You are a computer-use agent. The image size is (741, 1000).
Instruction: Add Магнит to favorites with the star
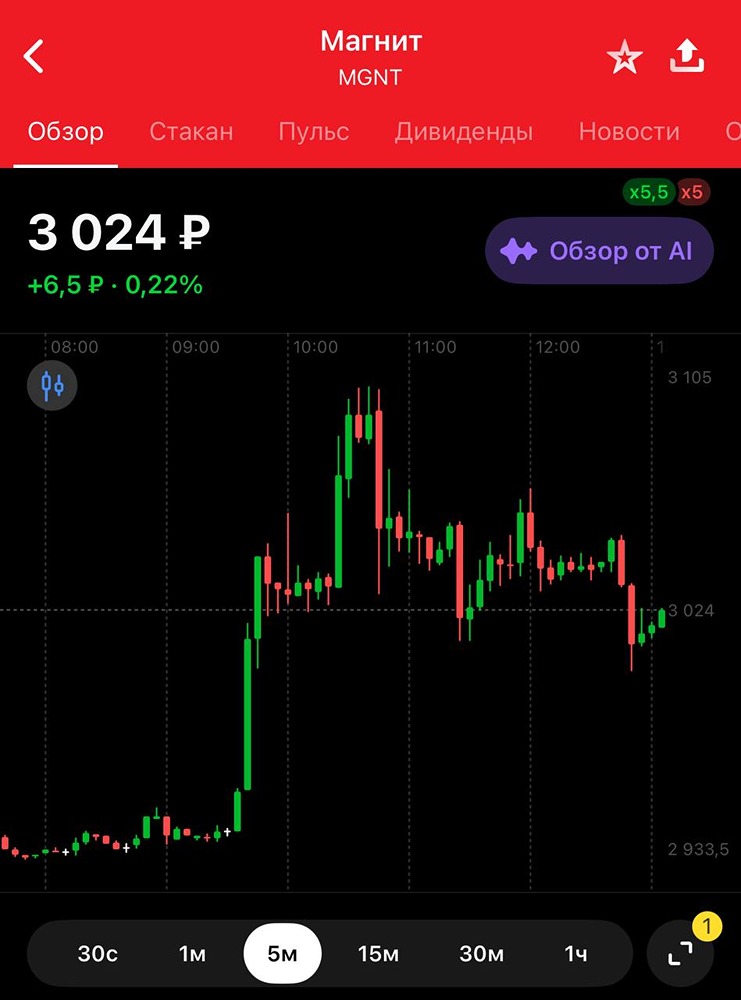tap(625, 58)
